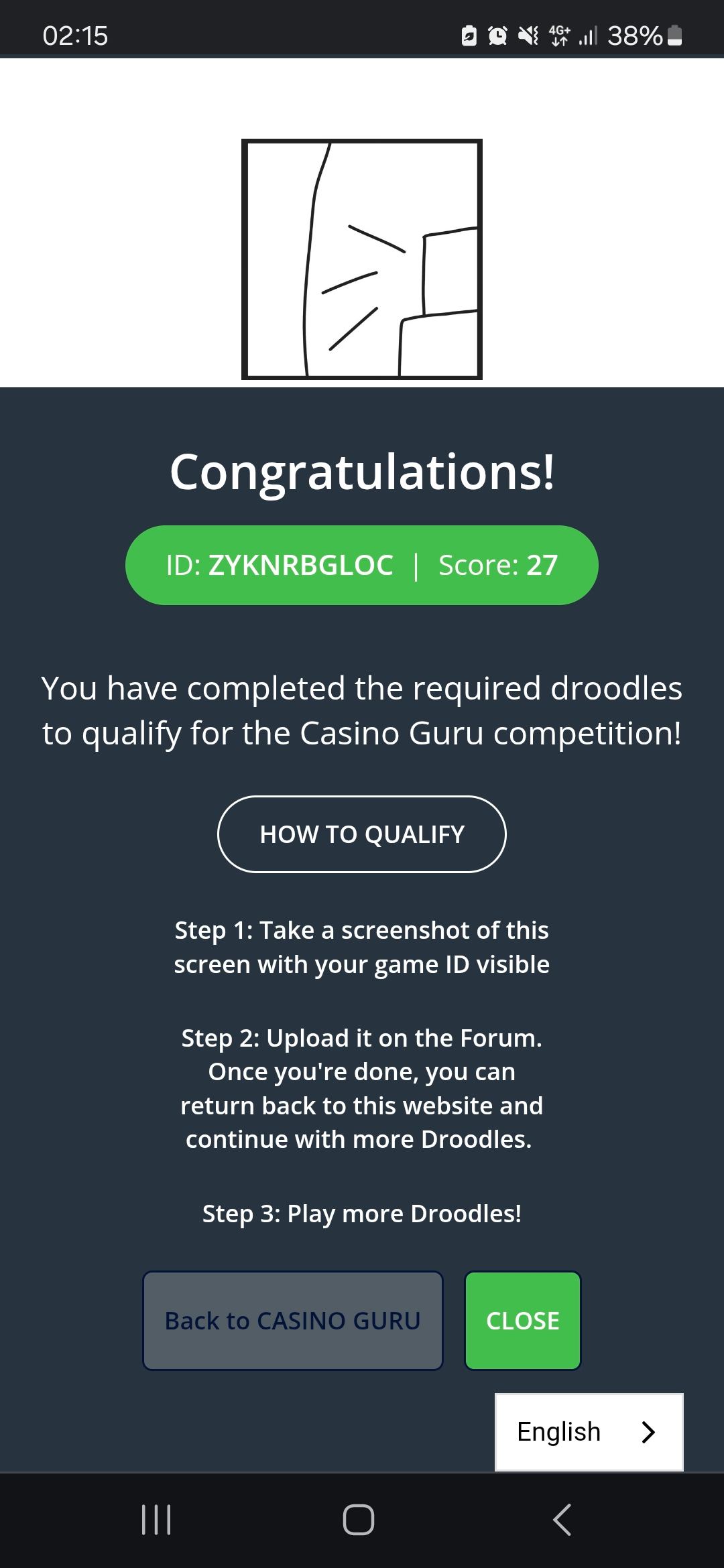
Task: Tap the system back button
Action: tap(562, 1519)
